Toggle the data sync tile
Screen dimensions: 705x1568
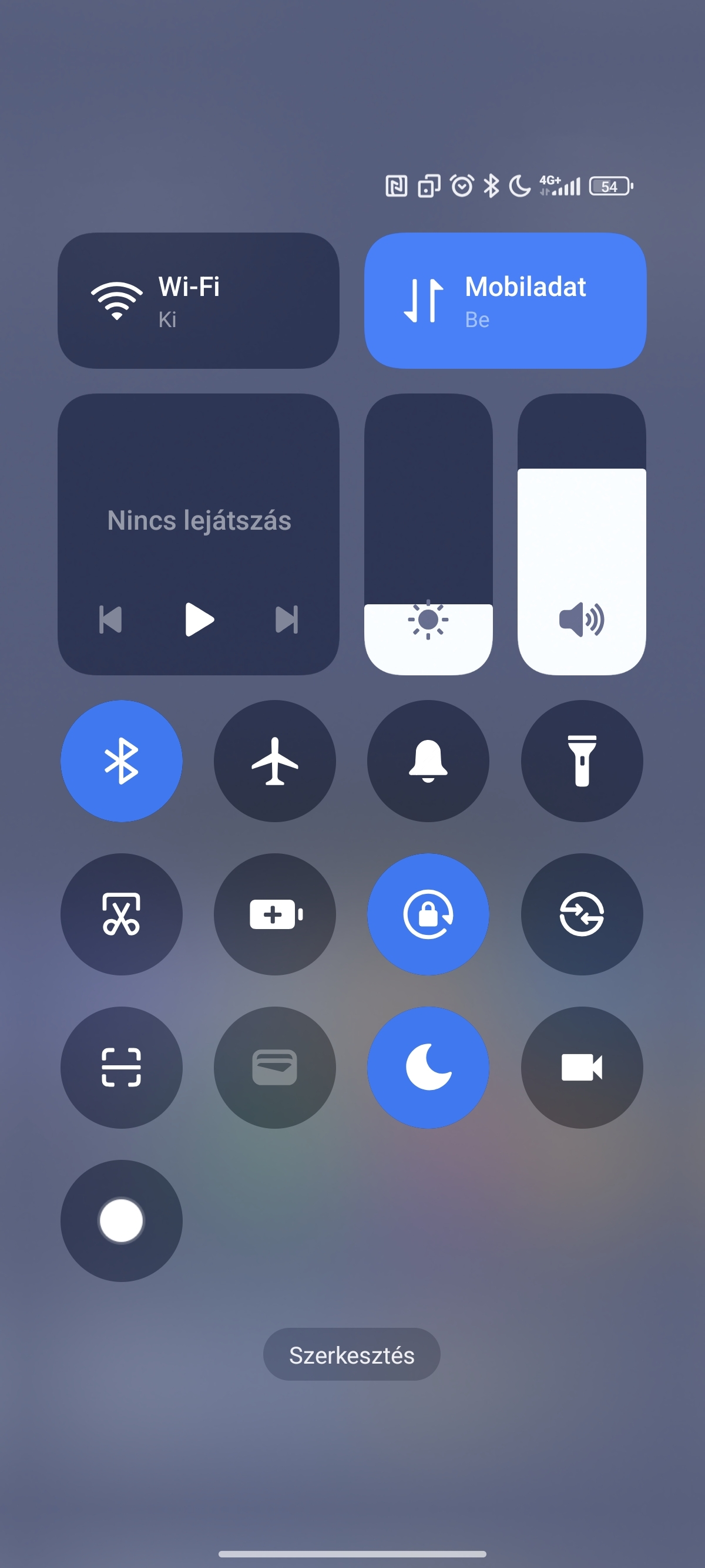(582, 914)
